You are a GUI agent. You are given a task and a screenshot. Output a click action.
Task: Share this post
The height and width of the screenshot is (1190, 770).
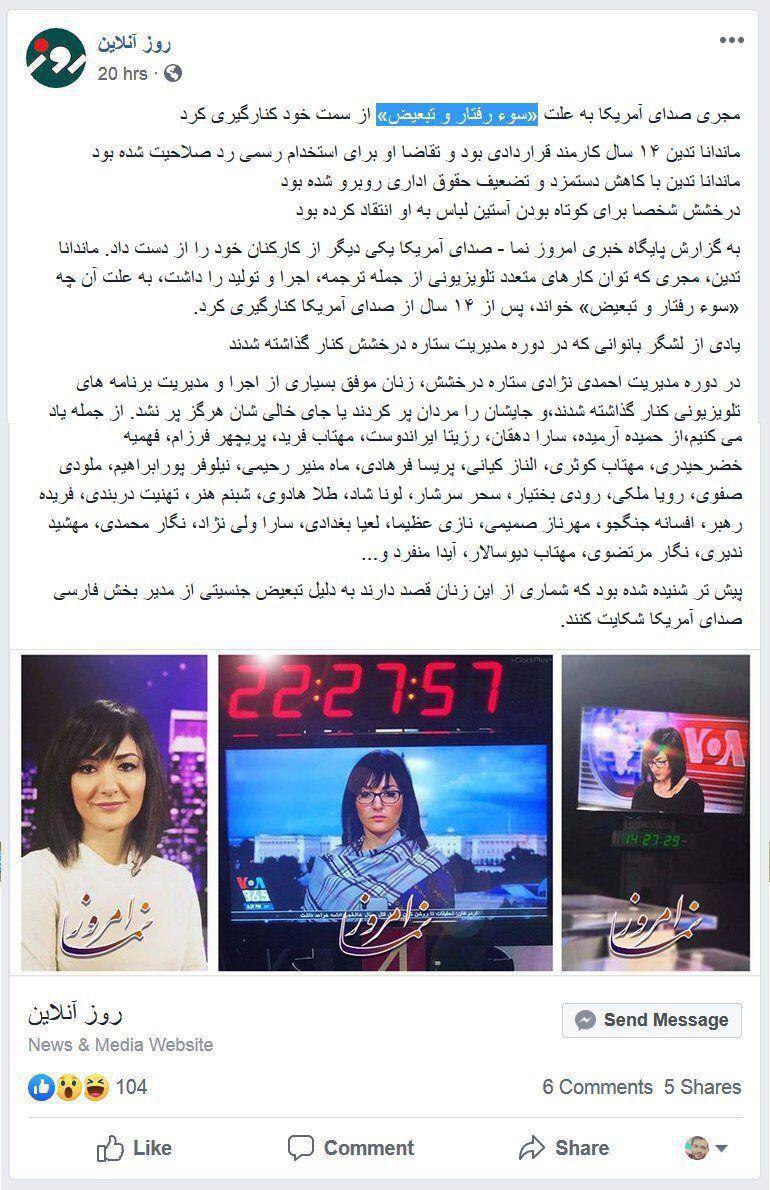(564, 1148)
